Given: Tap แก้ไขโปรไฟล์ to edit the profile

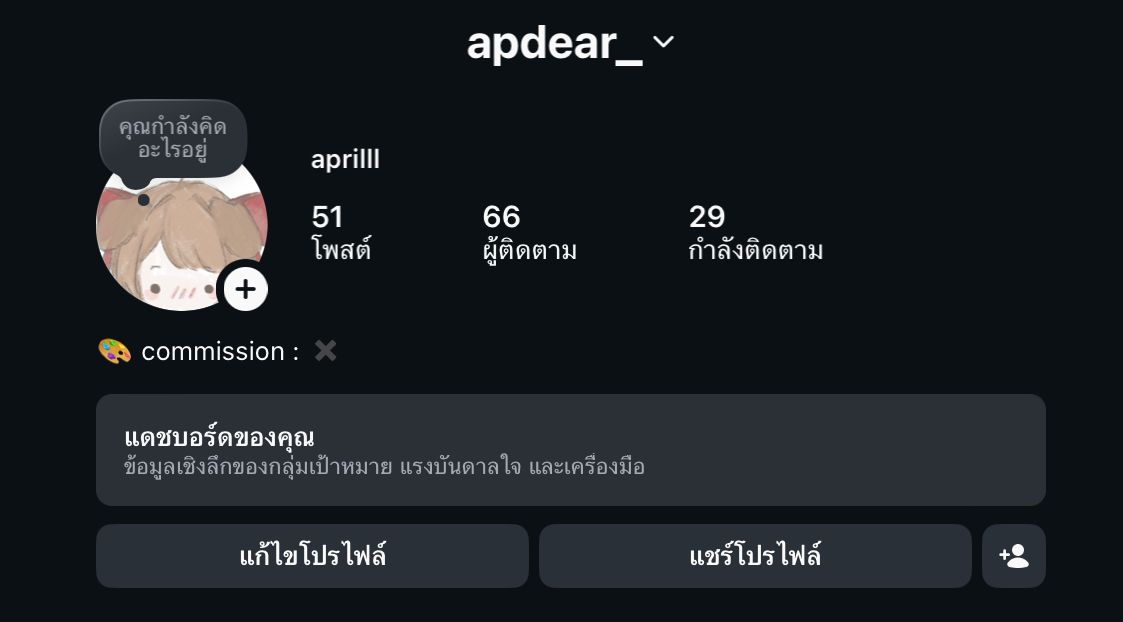Looking at the screenshot, I should (312, 556).
